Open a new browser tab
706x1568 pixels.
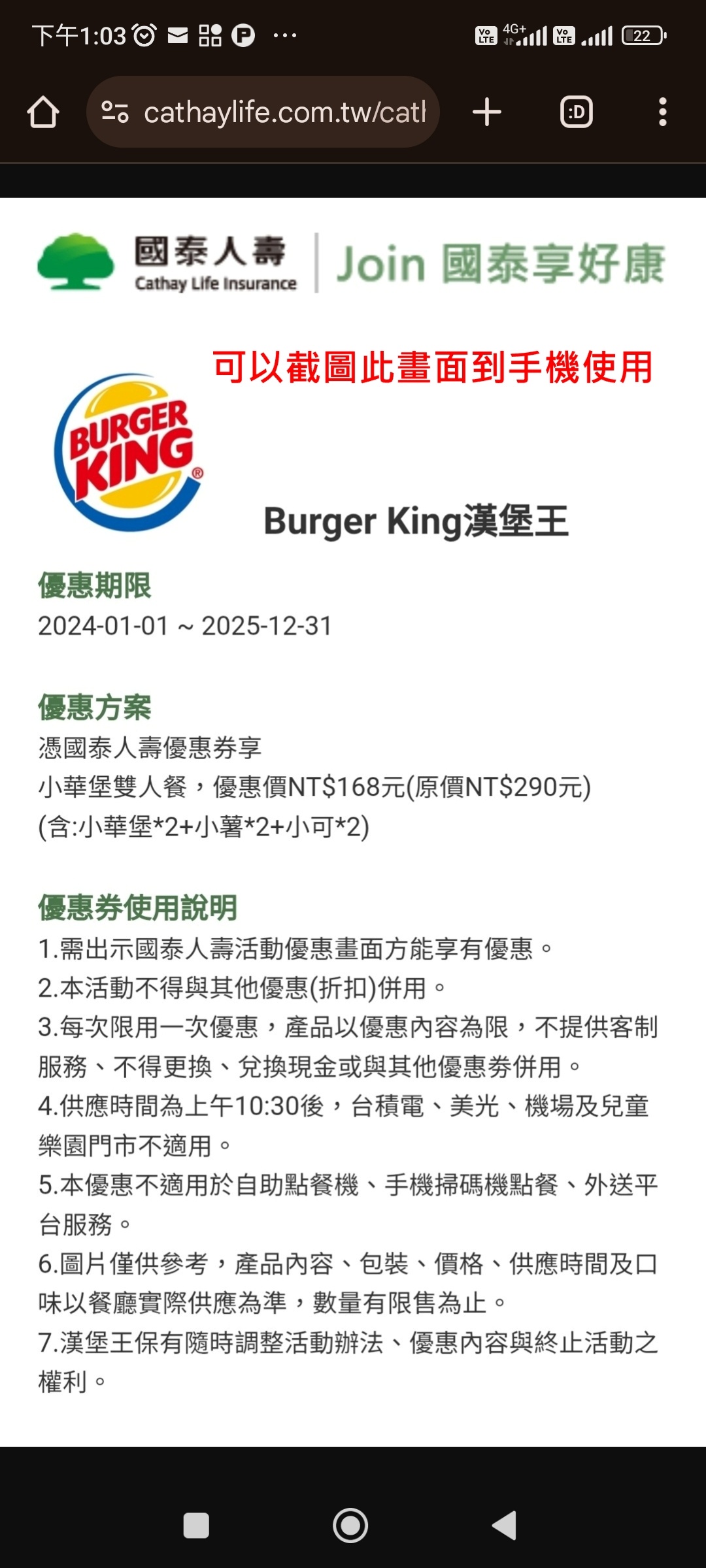point(487,112)
